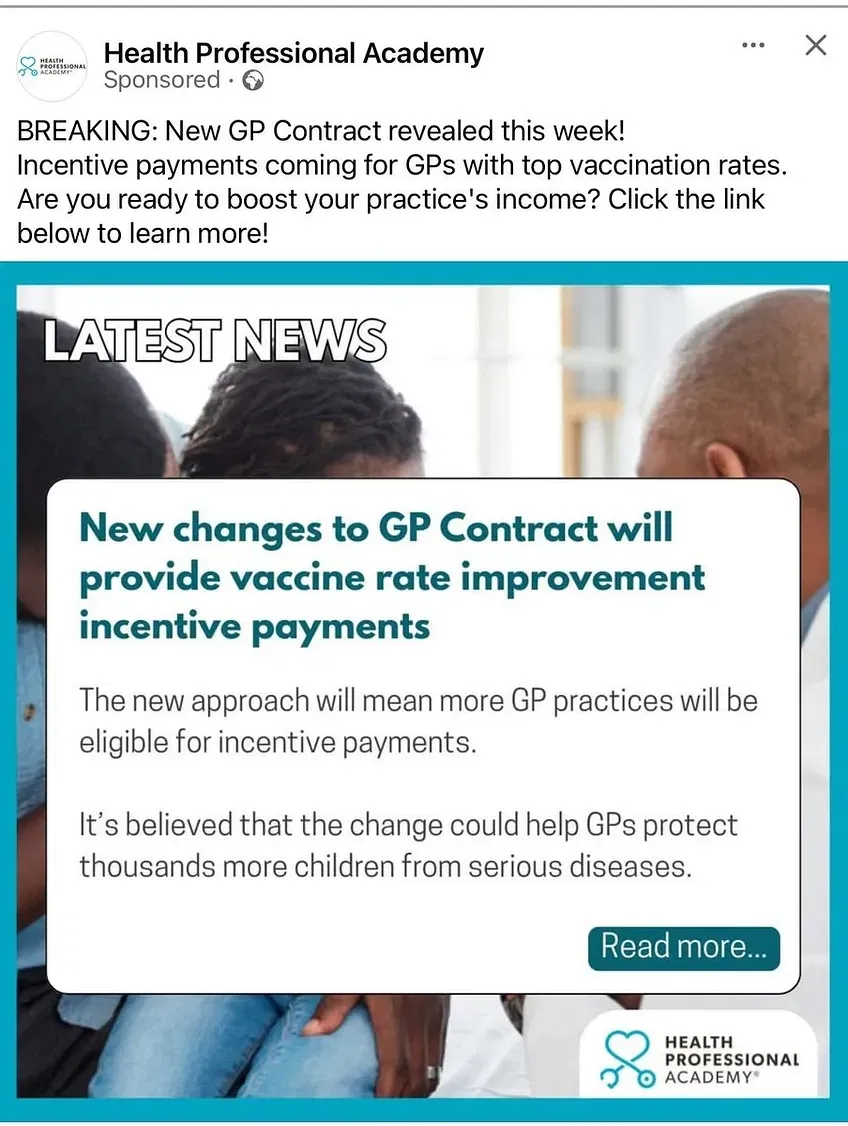Hide the sponsored post with the X
Viewport: 848px width, 1126px height.
click(x=816, y=45)
